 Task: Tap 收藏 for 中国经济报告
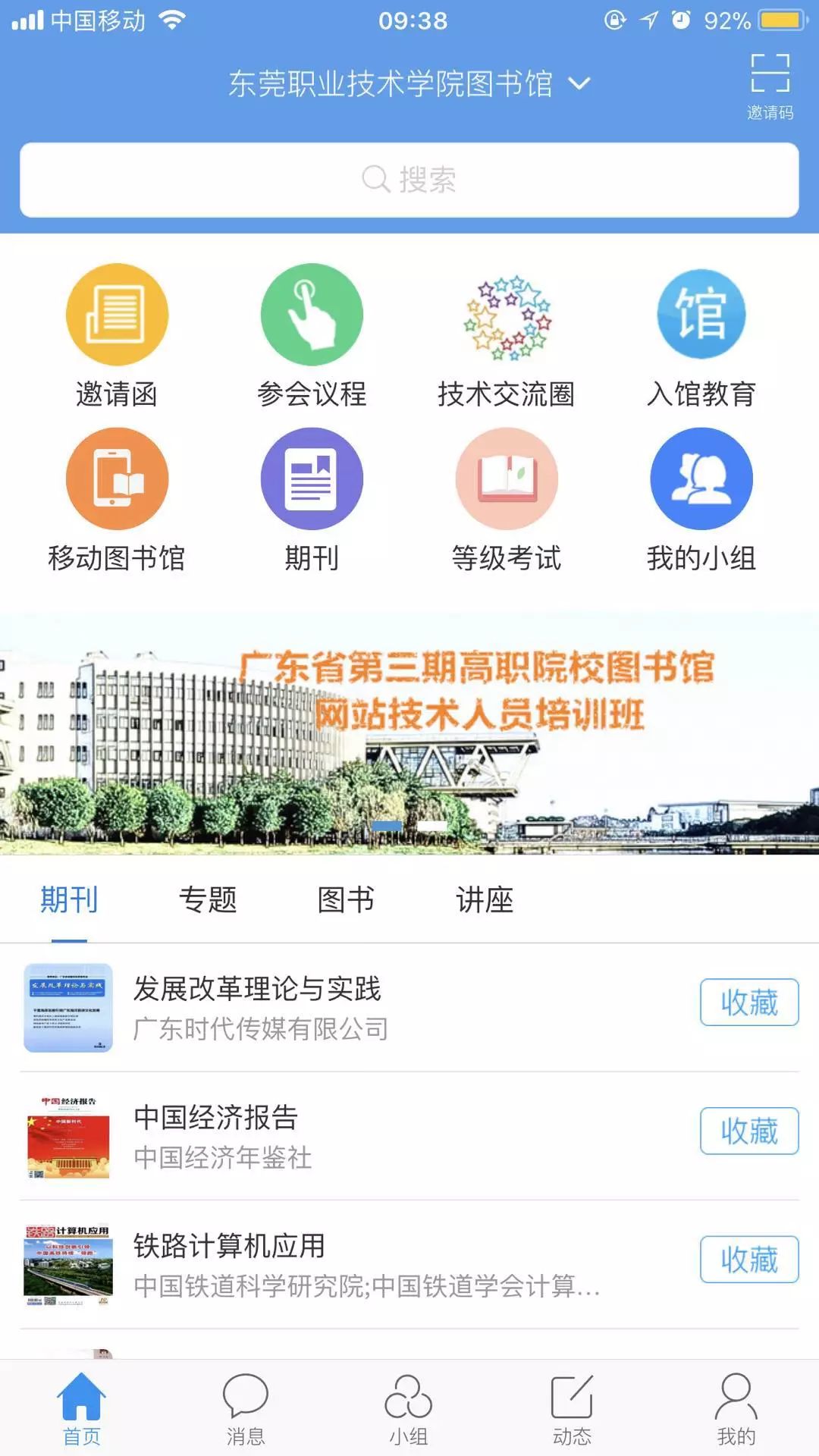click(x=748, y=1131)
